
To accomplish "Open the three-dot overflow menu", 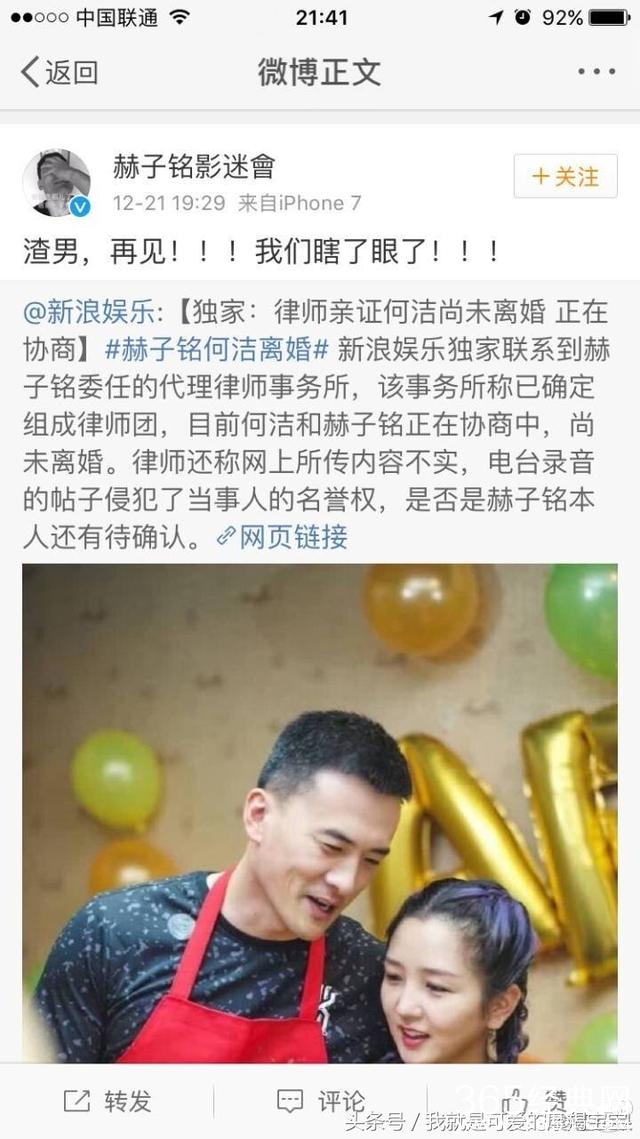I will pyautogui.click(x=596, y=72).
